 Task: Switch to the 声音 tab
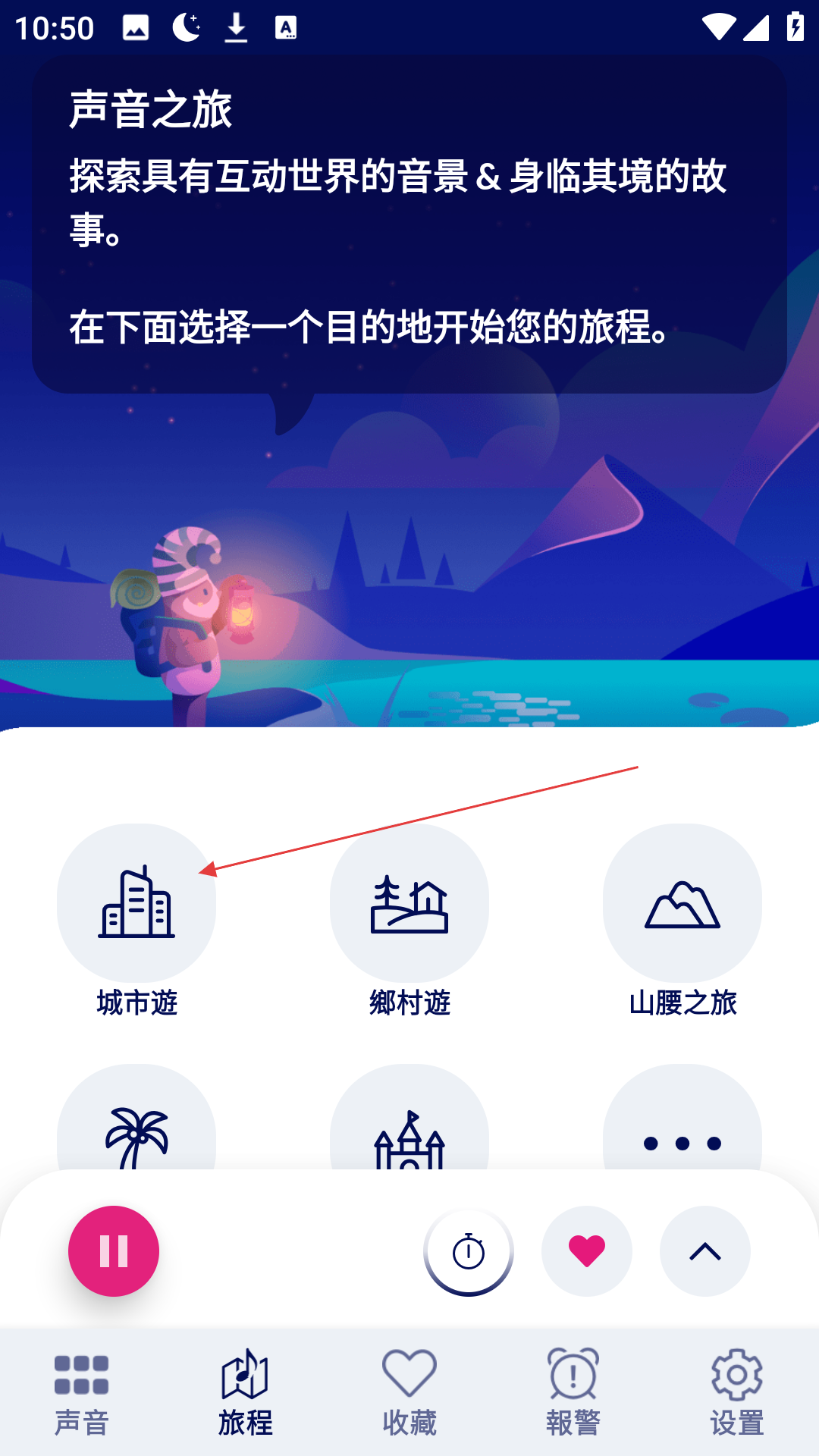click(82, 1392)
